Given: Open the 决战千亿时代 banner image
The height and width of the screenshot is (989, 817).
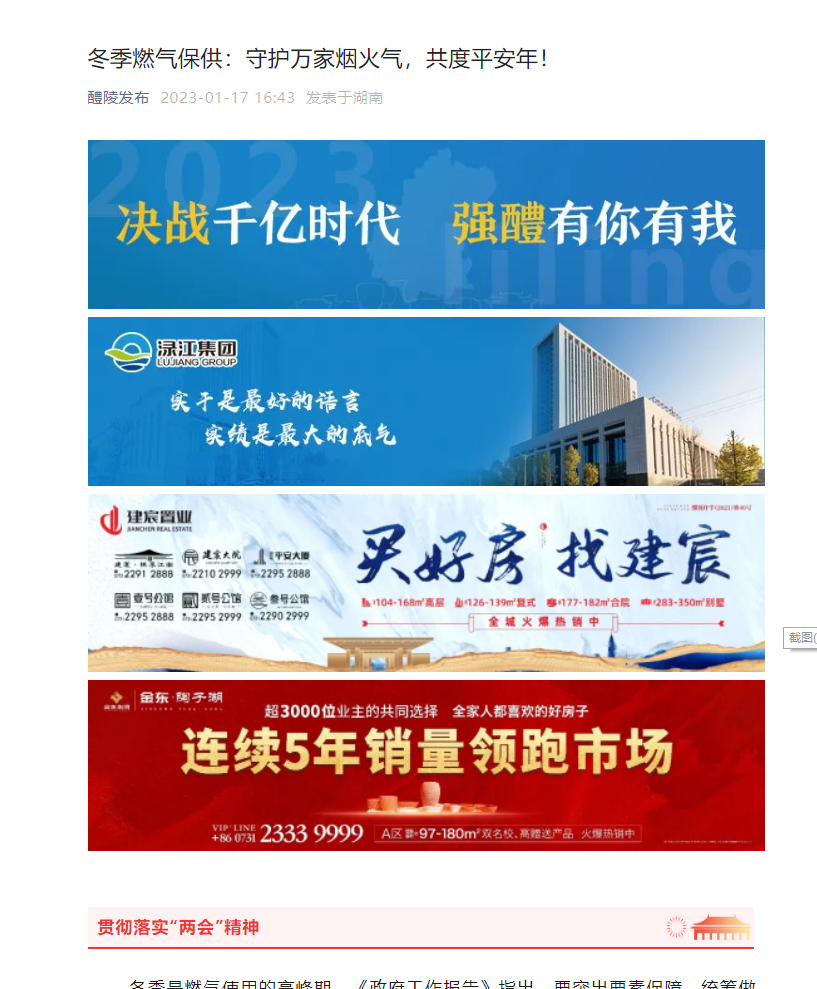Looking at the screenshot, I should click(426, 224).
